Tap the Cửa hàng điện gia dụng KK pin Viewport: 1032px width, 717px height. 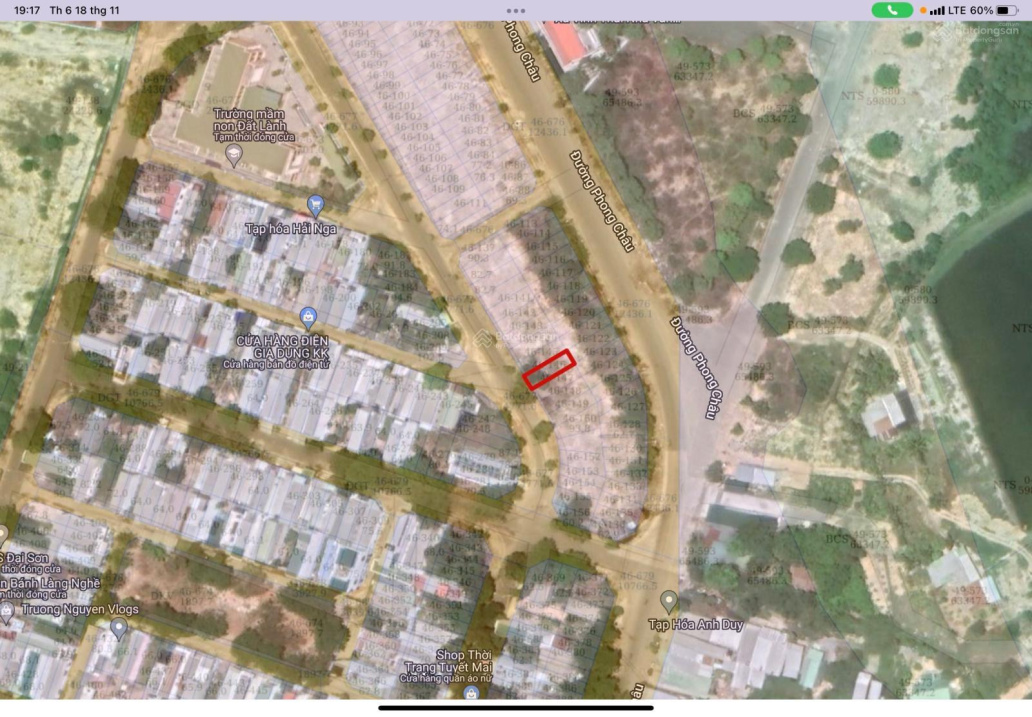click(x=308, y=318)
